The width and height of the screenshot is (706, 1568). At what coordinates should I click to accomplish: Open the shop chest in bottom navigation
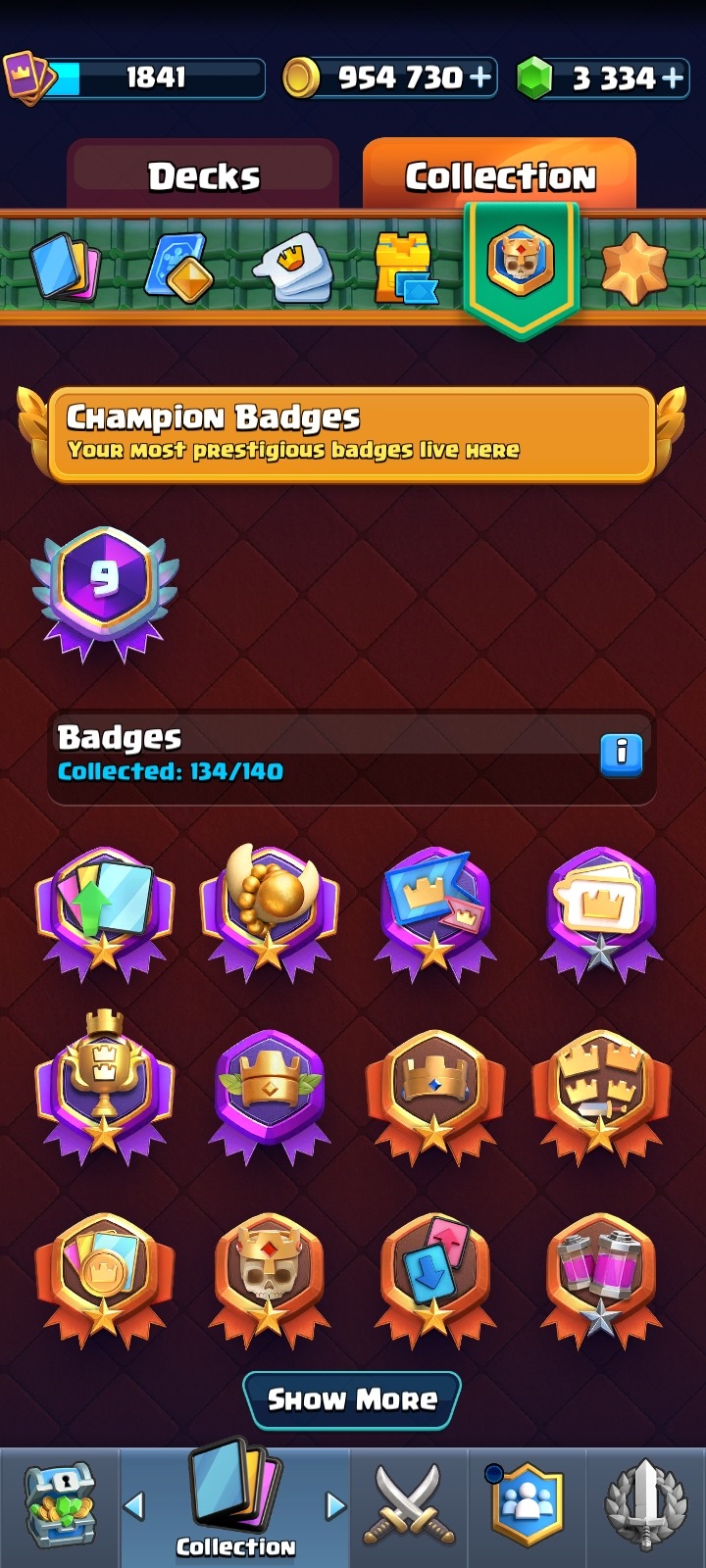click(60, 1505)
